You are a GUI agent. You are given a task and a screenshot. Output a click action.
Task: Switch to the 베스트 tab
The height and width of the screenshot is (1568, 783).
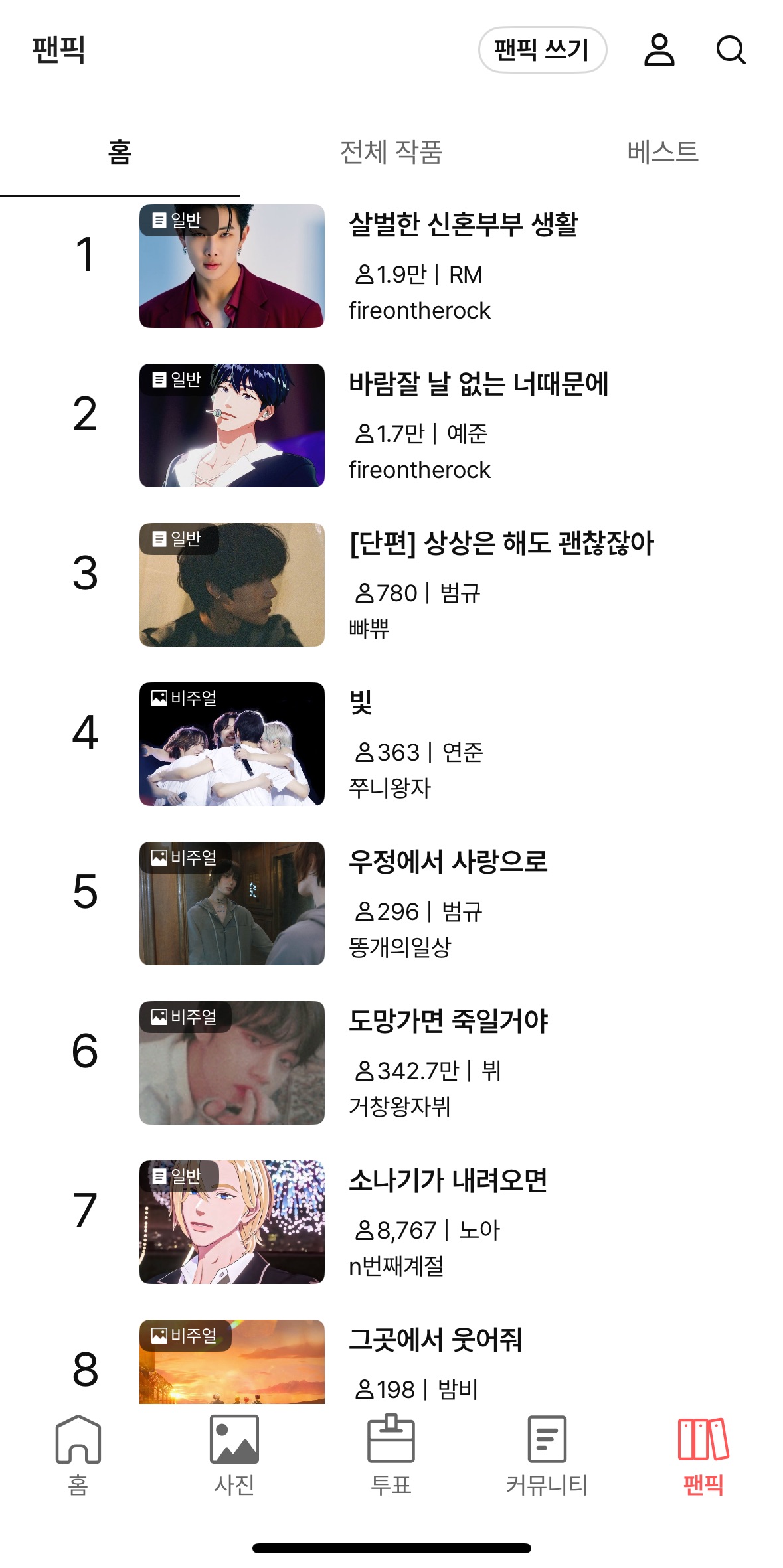(x=662, y=152)
